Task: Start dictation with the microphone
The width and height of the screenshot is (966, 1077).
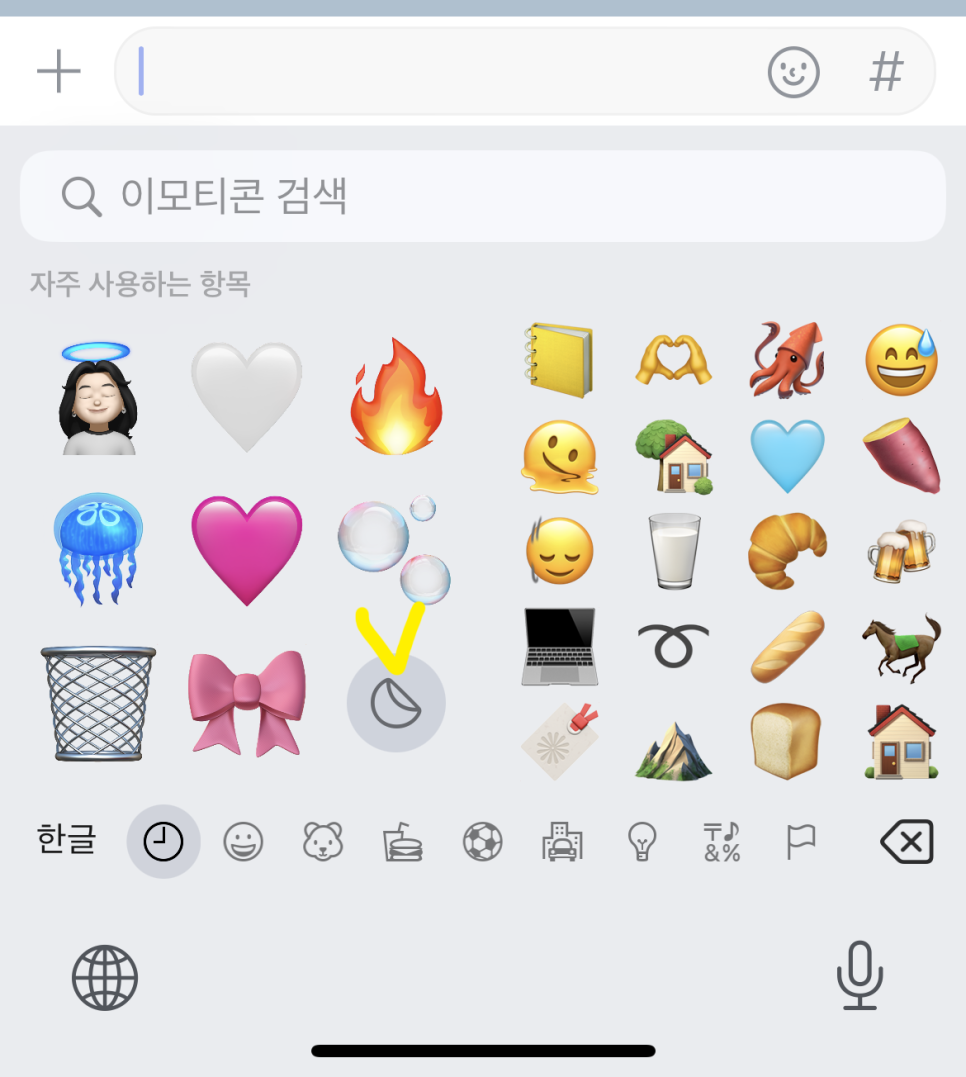Action: click(859, 976)
